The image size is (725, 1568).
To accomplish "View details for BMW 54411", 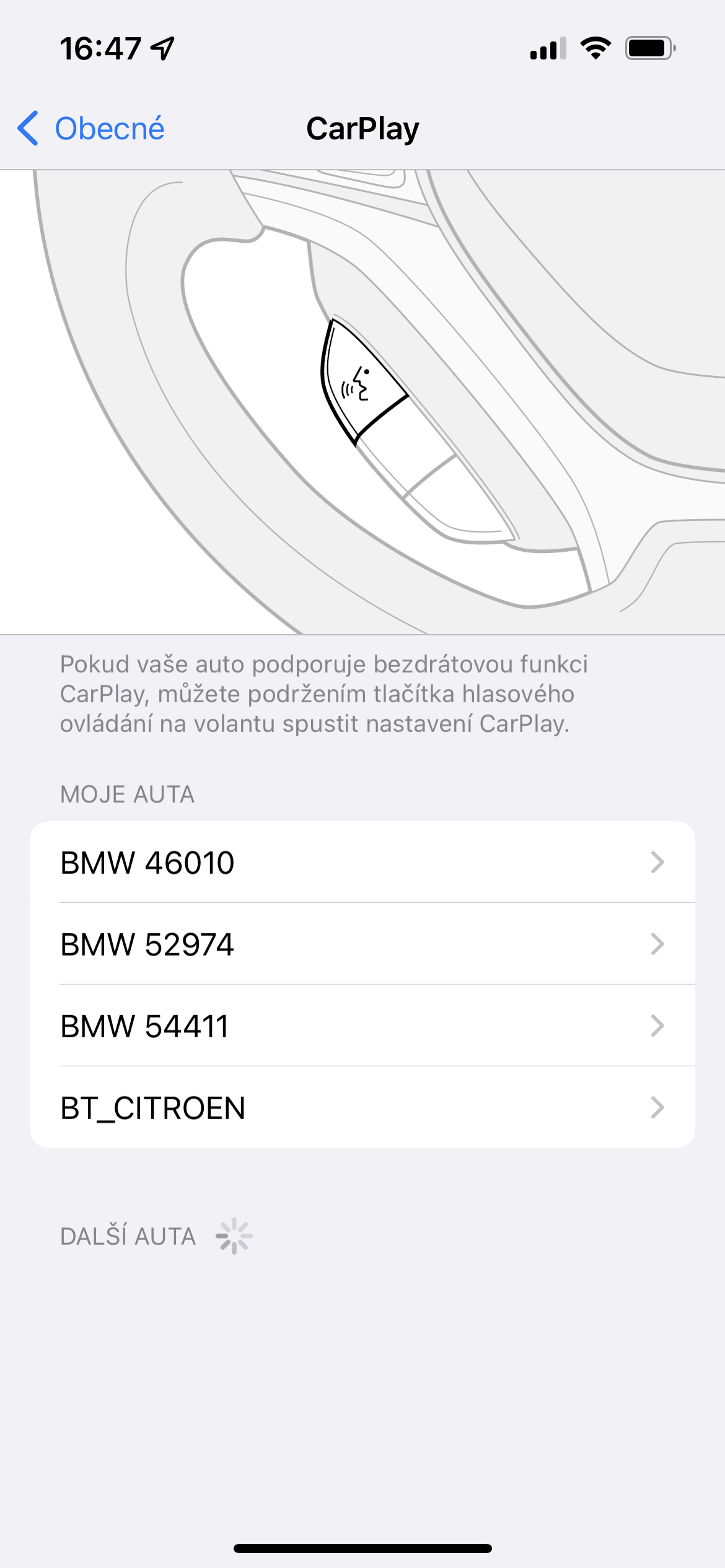I will tap(362, 1026).
